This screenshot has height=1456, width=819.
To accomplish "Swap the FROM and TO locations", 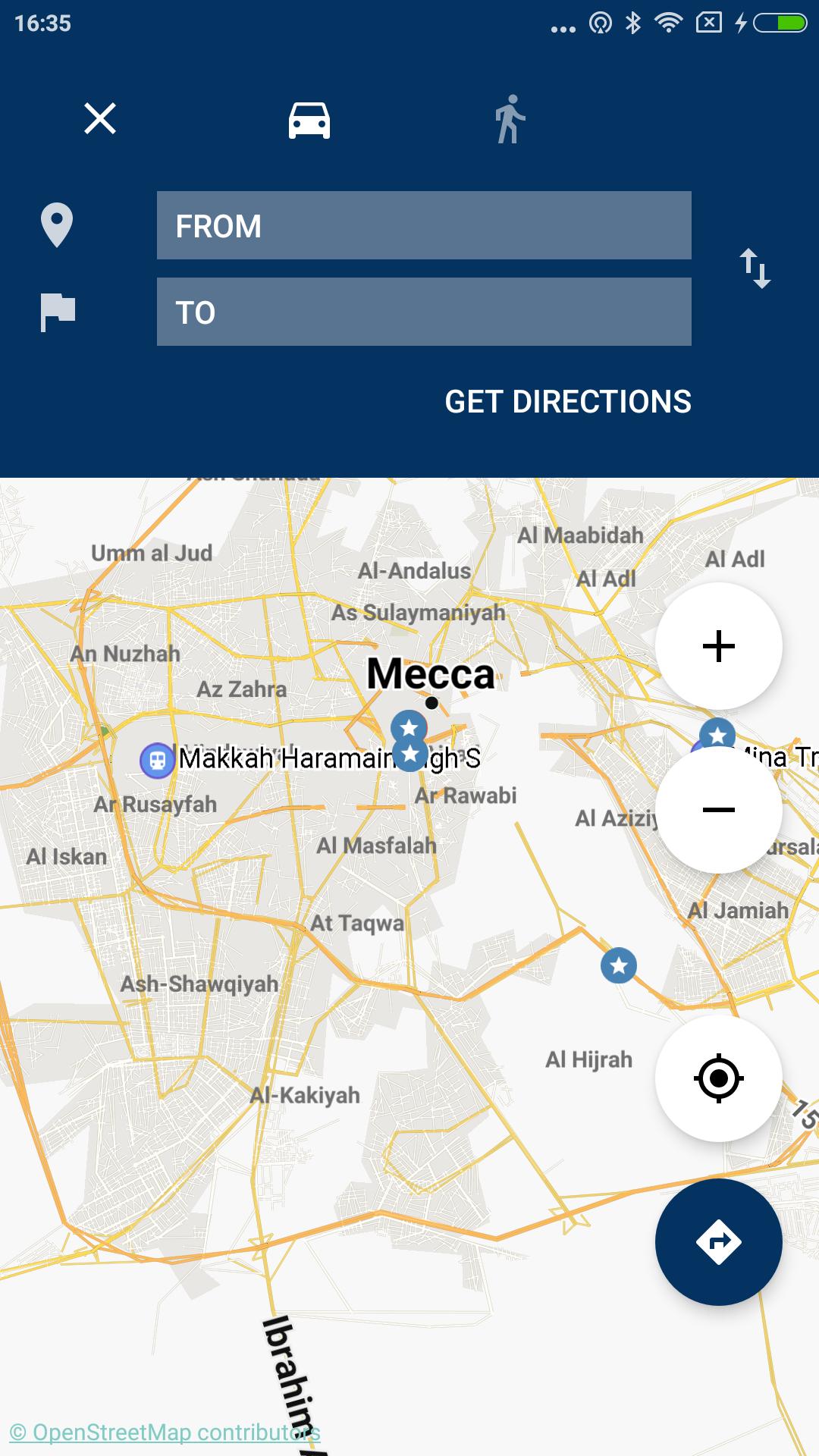I will coord(758,269).
